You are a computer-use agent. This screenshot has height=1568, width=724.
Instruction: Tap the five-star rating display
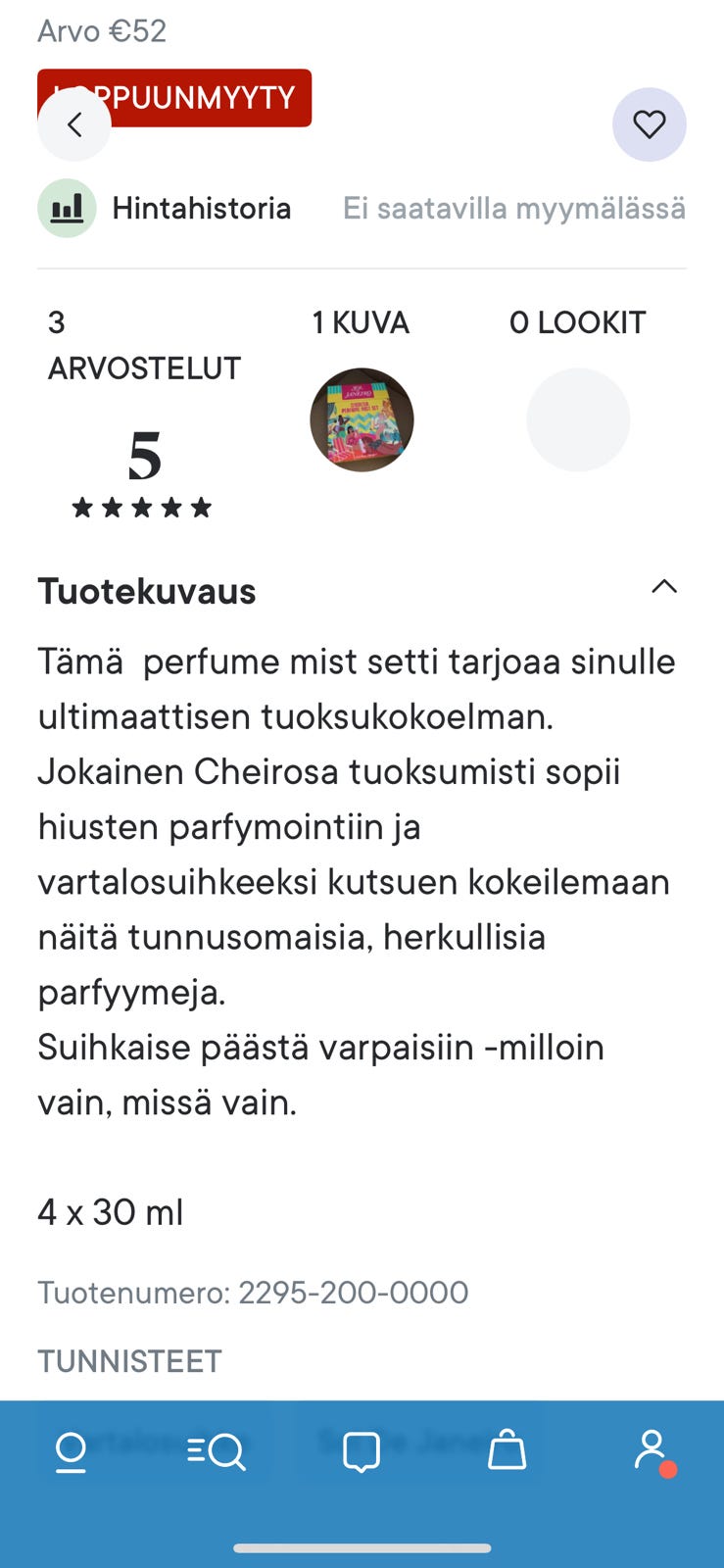coord(142,508)
